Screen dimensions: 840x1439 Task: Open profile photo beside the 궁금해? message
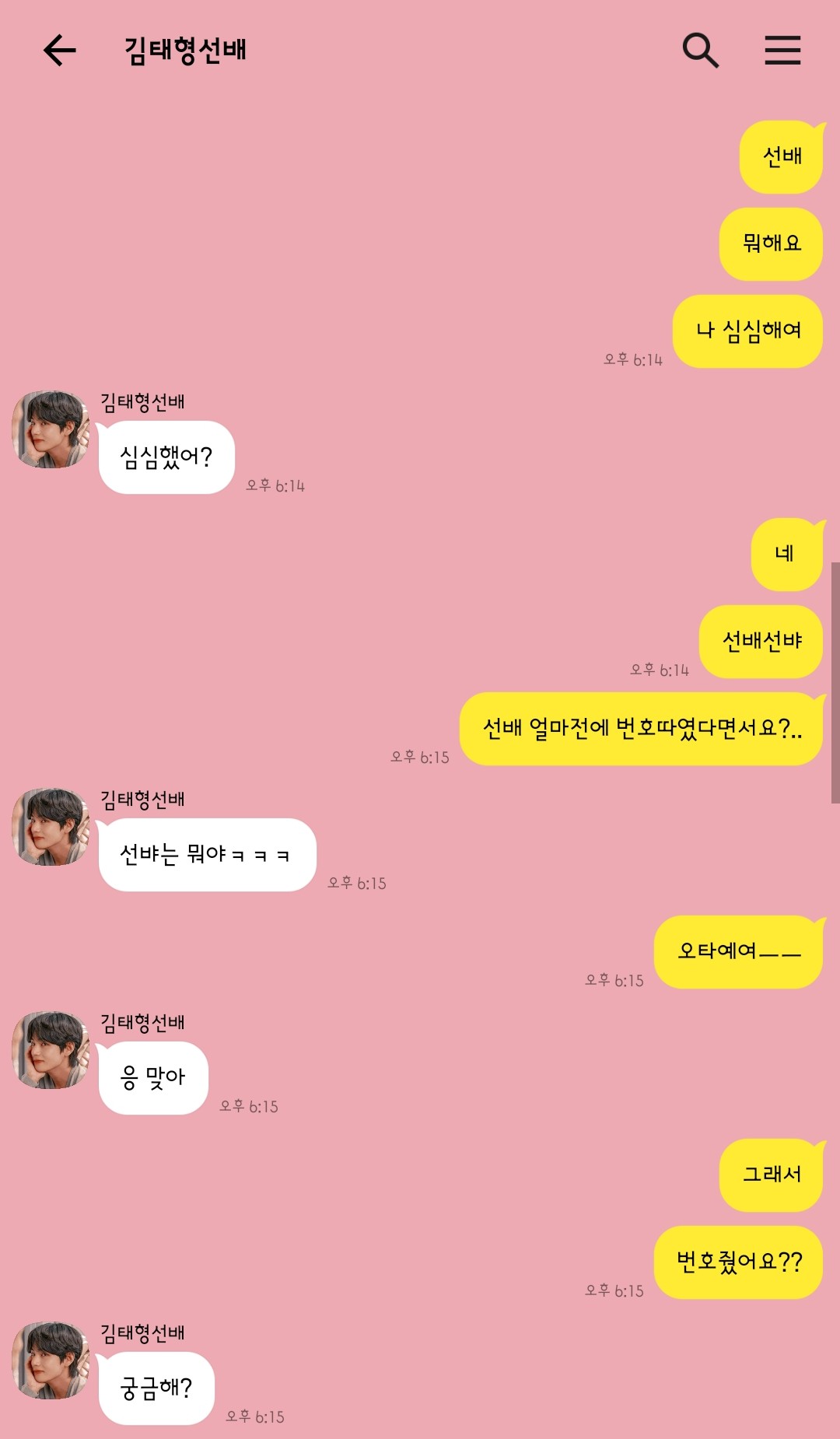[x=51, y=1360]
